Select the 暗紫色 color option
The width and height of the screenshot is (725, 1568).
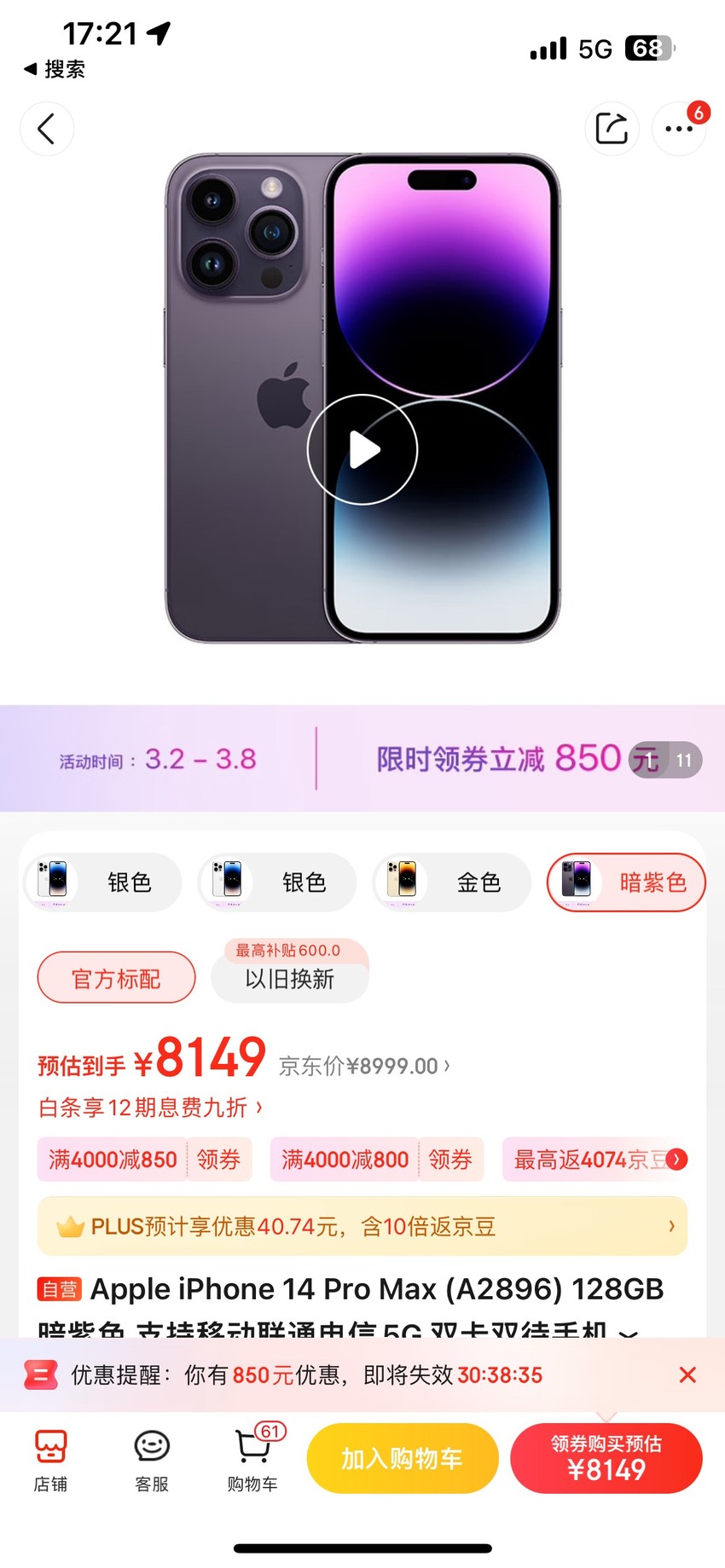[x=626, y=882]
